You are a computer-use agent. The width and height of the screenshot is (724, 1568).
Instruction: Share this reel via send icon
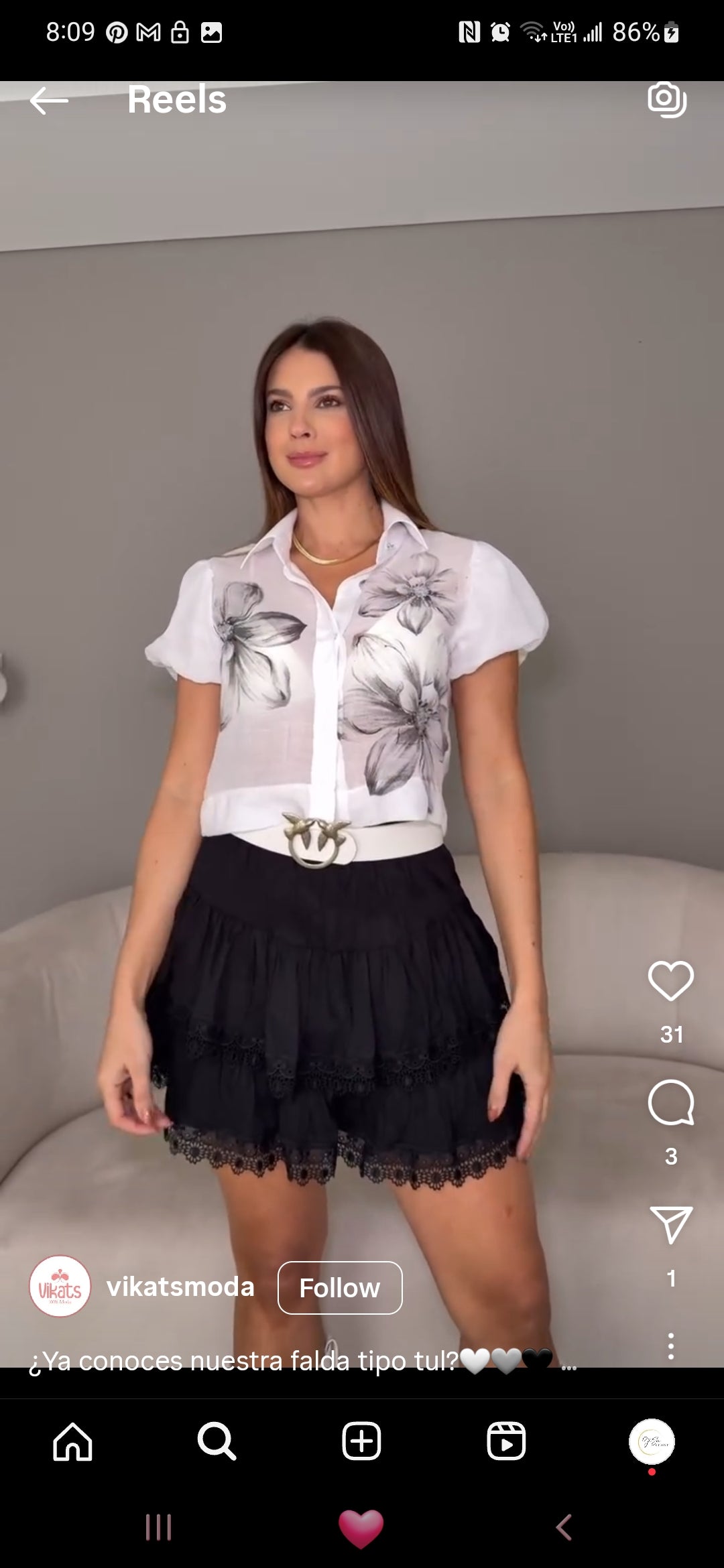point(670,1225)
